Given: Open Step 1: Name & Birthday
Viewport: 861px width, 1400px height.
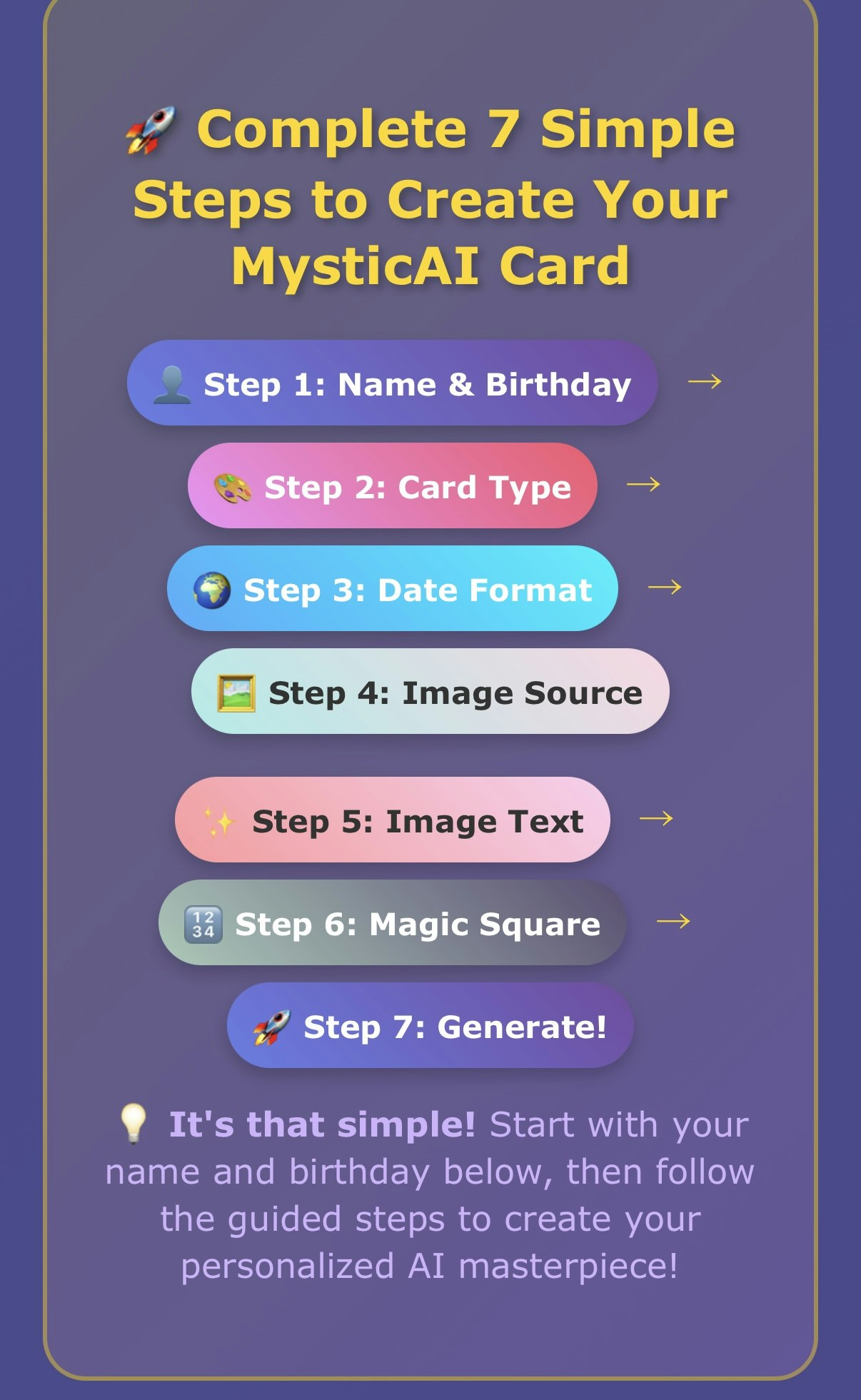Looking at the screenshot, I should tap(392, 383).
